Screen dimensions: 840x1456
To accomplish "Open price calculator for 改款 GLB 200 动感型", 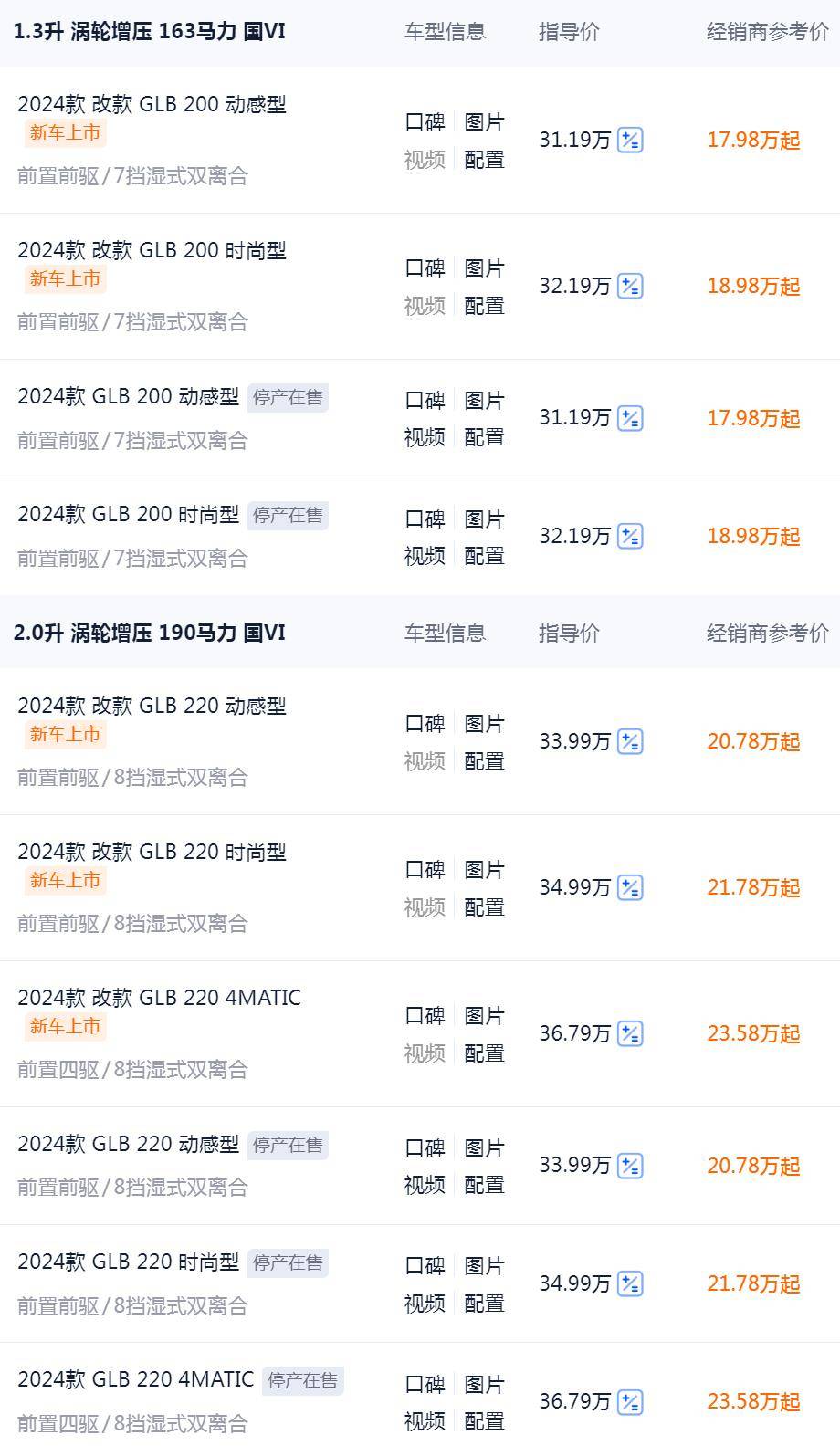I will (630, 141).
